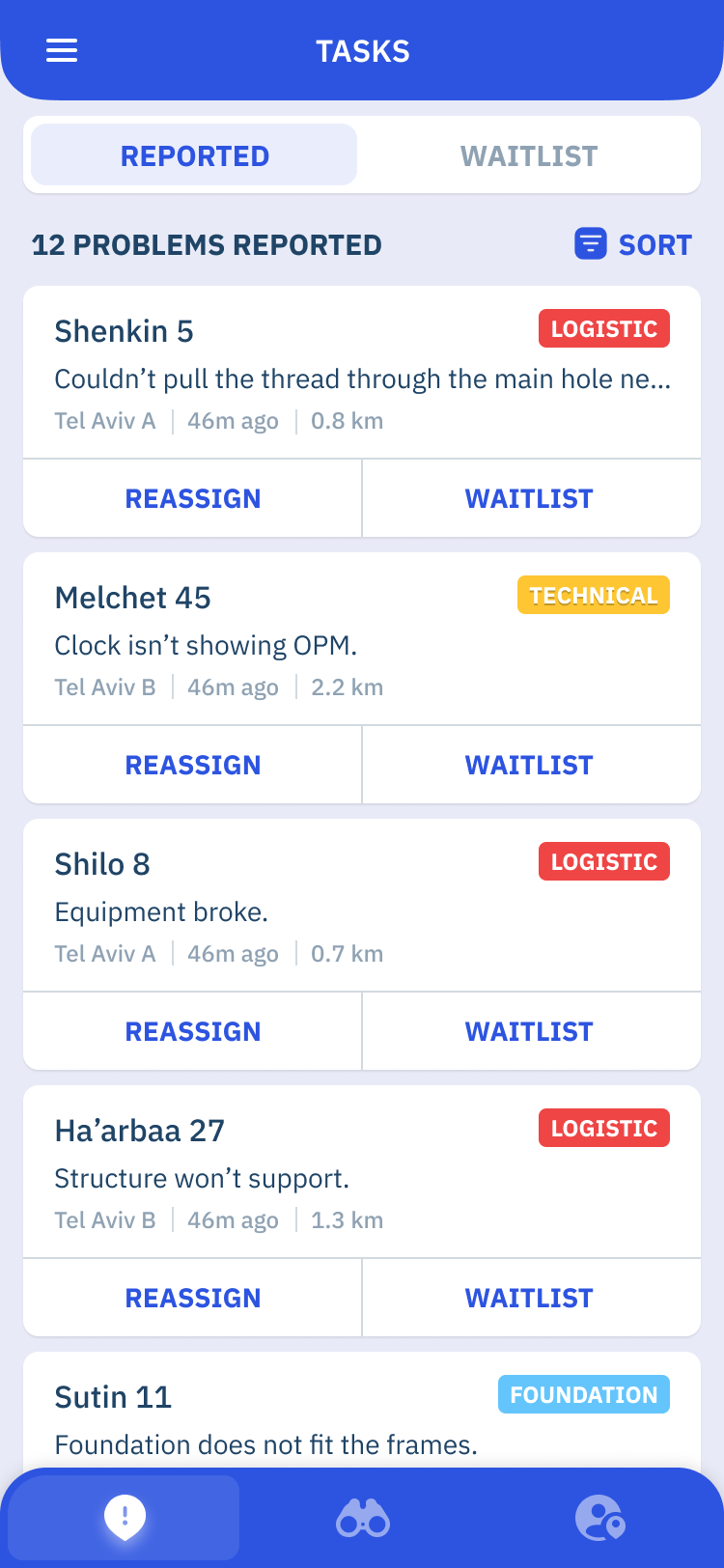This screenshot has height=1568, width=724.
Task: View the Sutin 11 foundation problem
Action: pos(362,1411)
